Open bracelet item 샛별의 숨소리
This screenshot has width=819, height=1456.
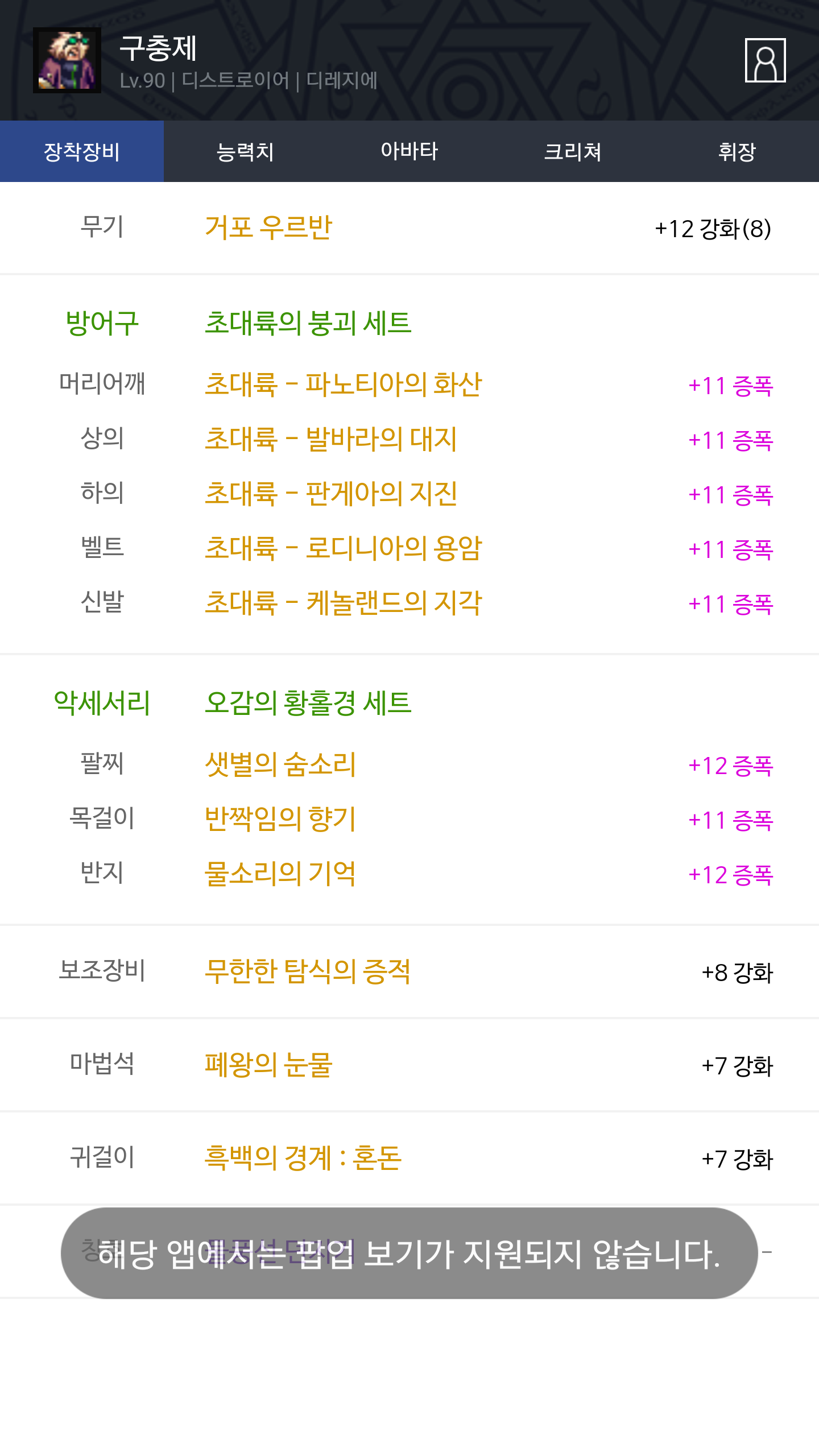[280, 764]
